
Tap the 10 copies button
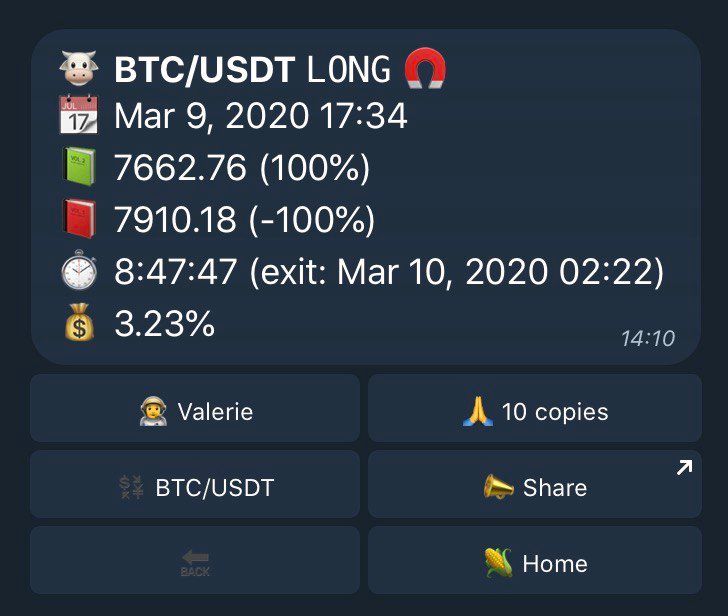534,410
